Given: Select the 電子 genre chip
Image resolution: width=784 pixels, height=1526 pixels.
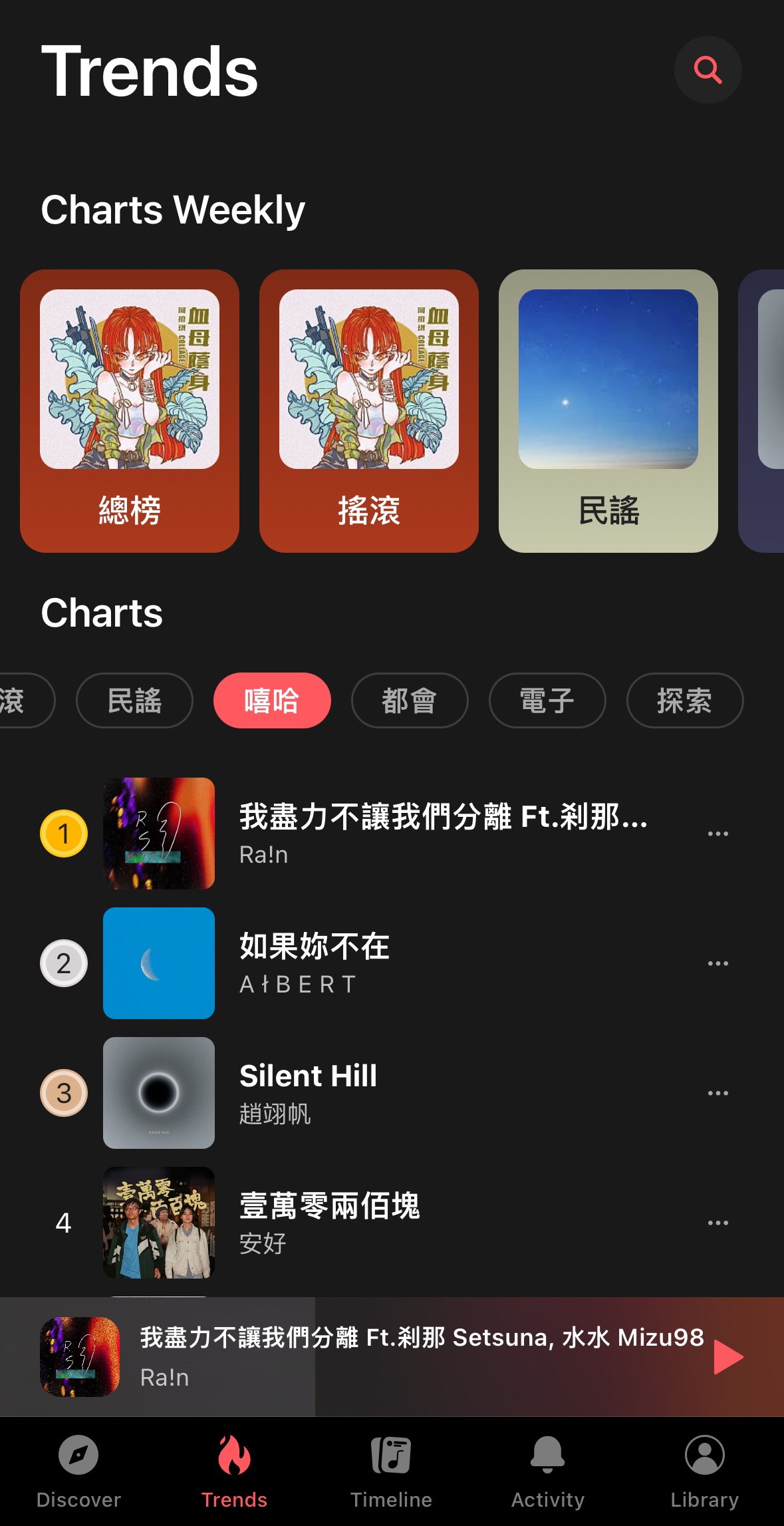Looking at the screenshot, I should pyautogui.click(x=547, y=700).
